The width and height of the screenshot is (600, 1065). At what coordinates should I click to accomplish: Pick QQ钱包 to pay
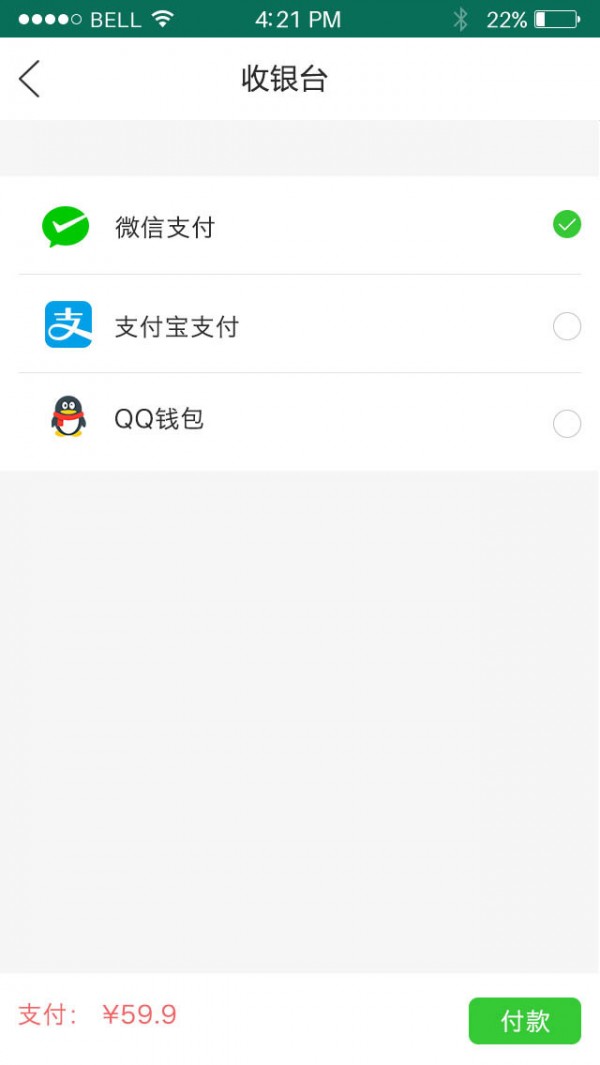(566, 424)
